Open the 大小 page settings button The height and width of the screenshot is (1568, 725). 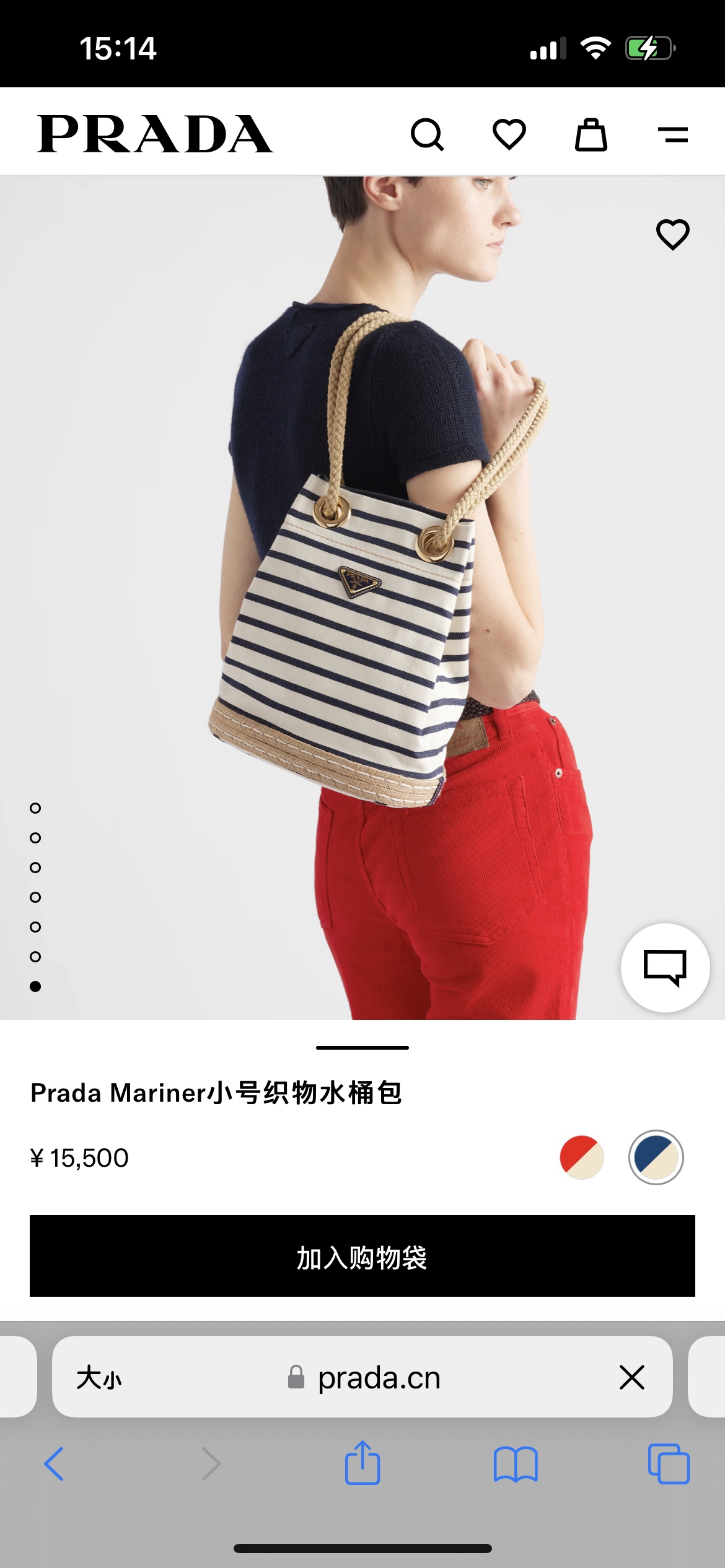(99, 1377)
